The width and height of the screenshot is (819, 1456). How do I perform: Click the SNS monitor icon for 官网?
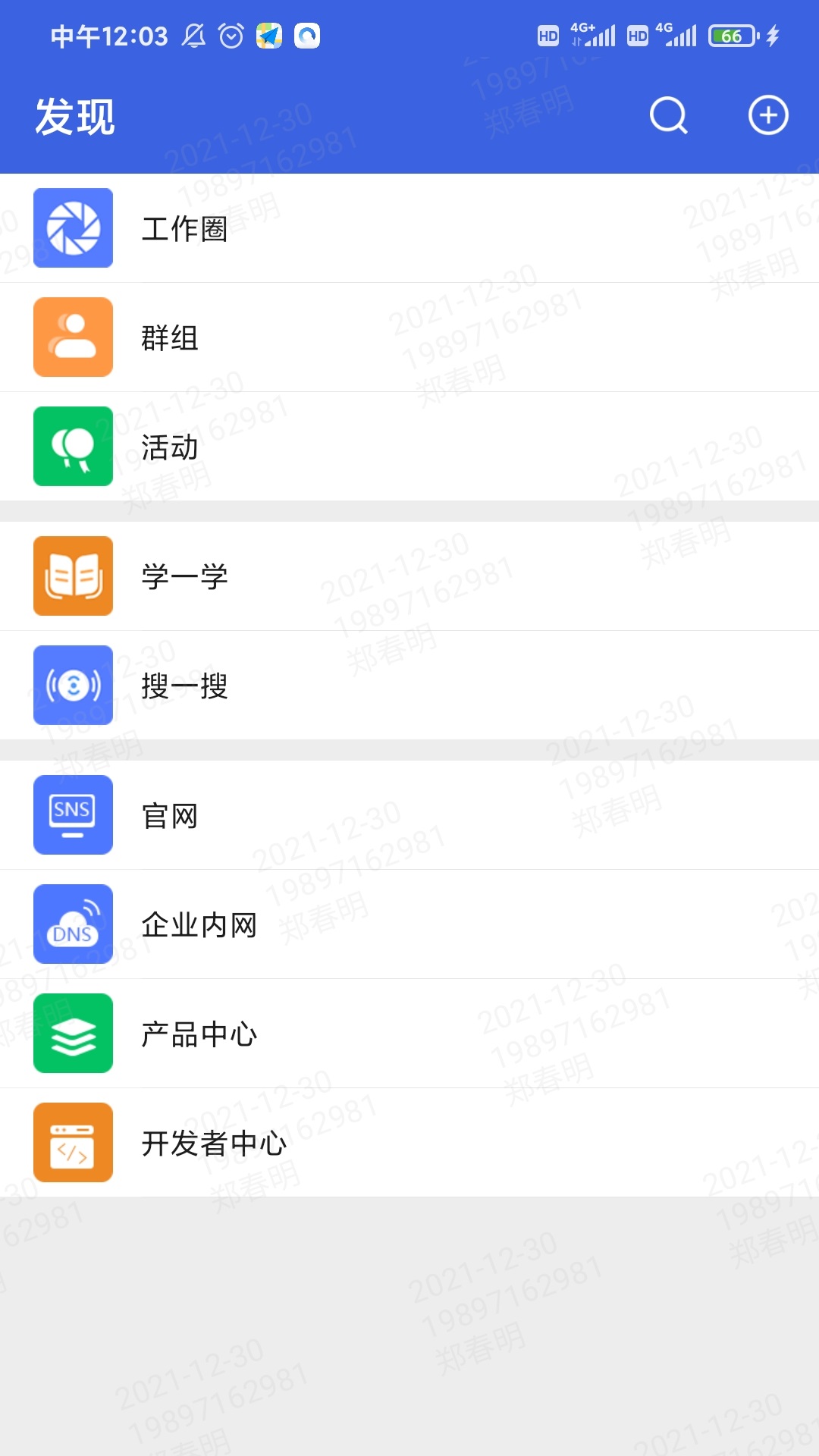[73, 814]
